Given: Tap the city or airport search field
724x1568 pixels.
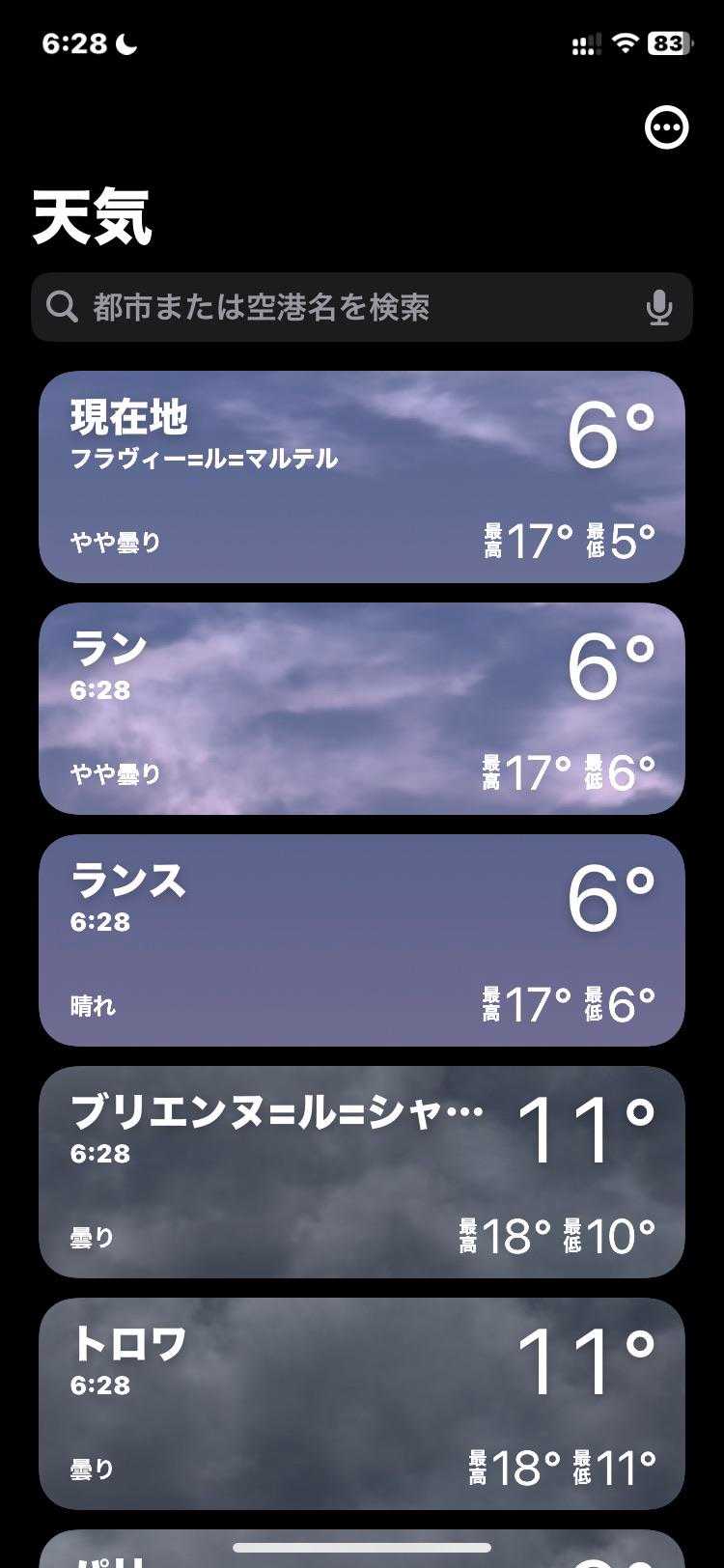Looking at the screenshot, I should [338, 307].
